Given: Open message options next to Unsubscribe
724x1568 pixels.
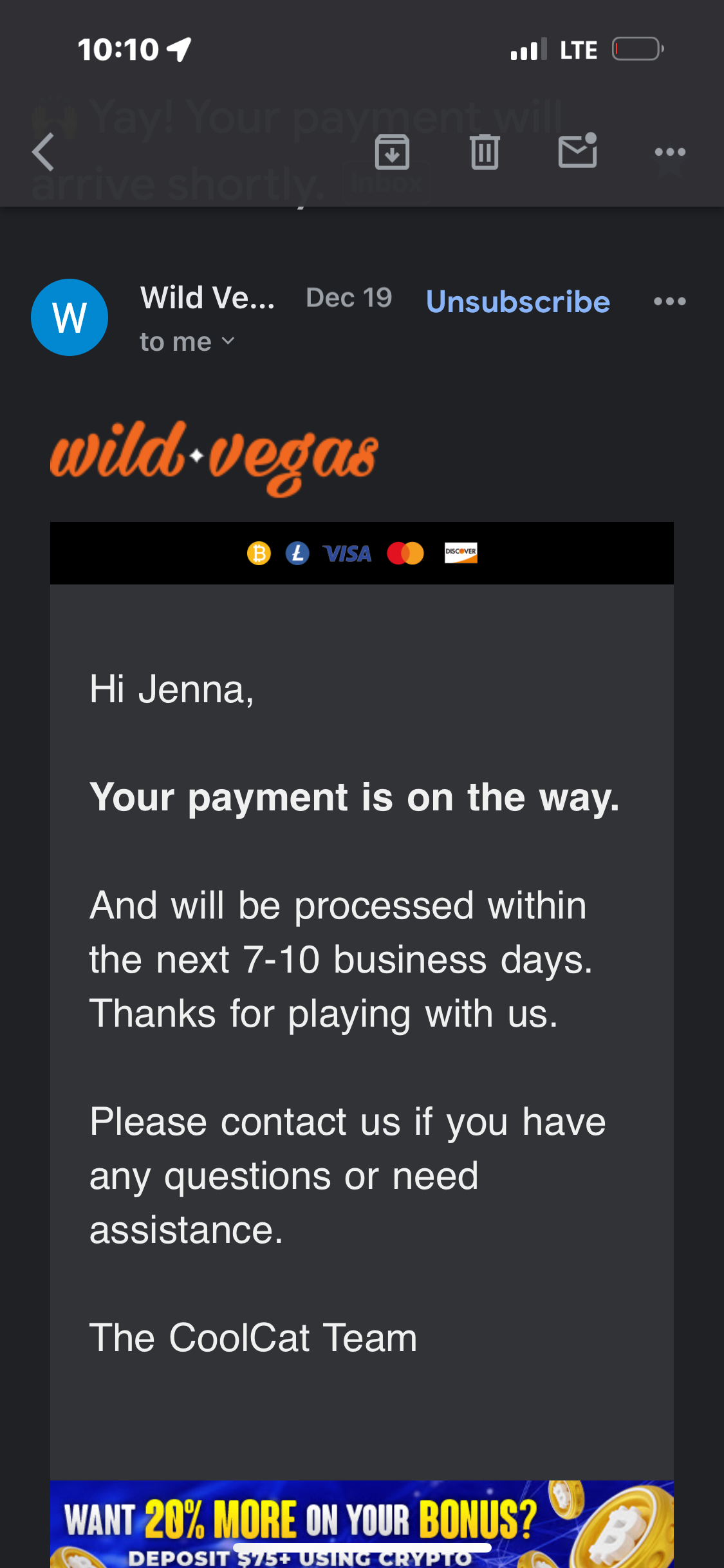Looking at the screenshot, I should click(669, 301).
